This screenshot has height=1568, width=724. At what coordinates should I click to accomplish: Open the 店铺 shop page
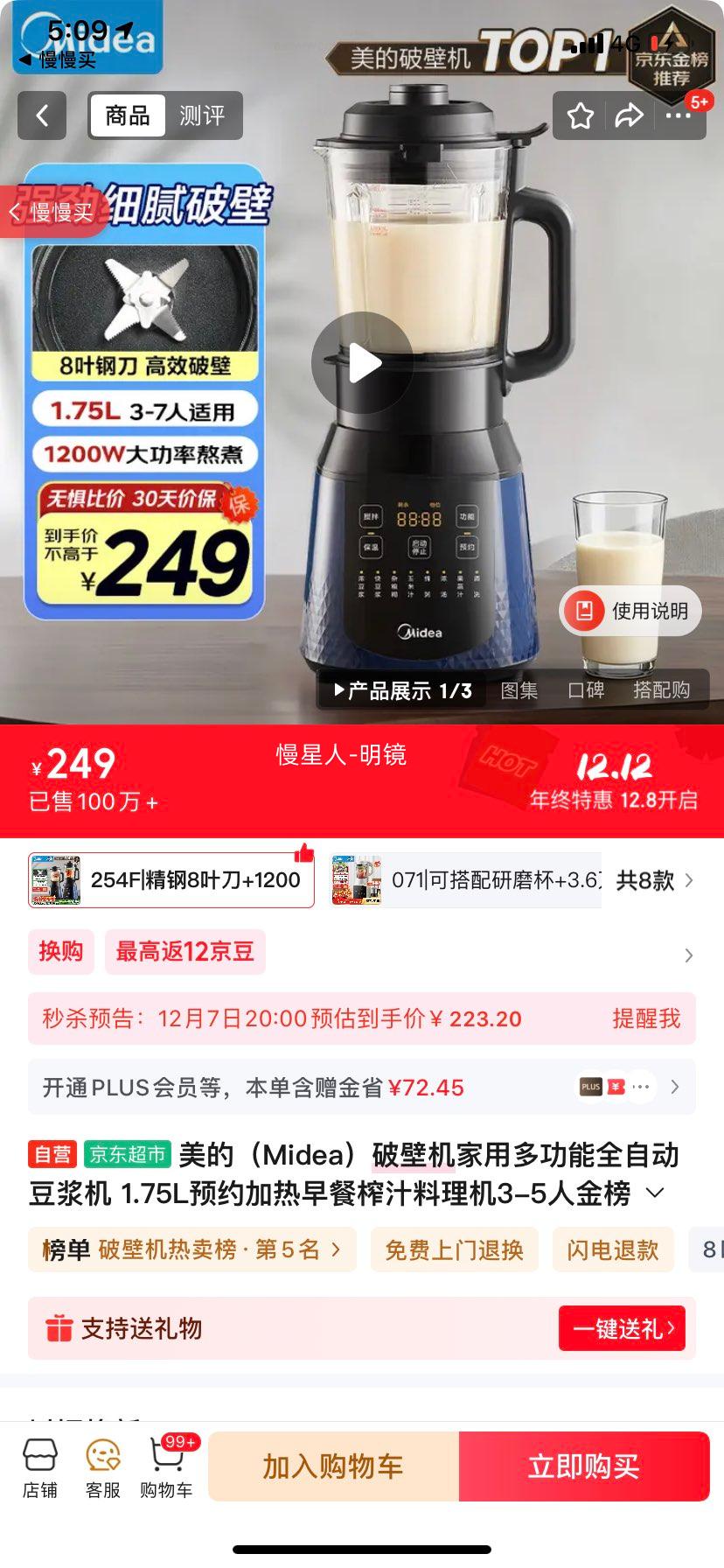coord(40,1466)
